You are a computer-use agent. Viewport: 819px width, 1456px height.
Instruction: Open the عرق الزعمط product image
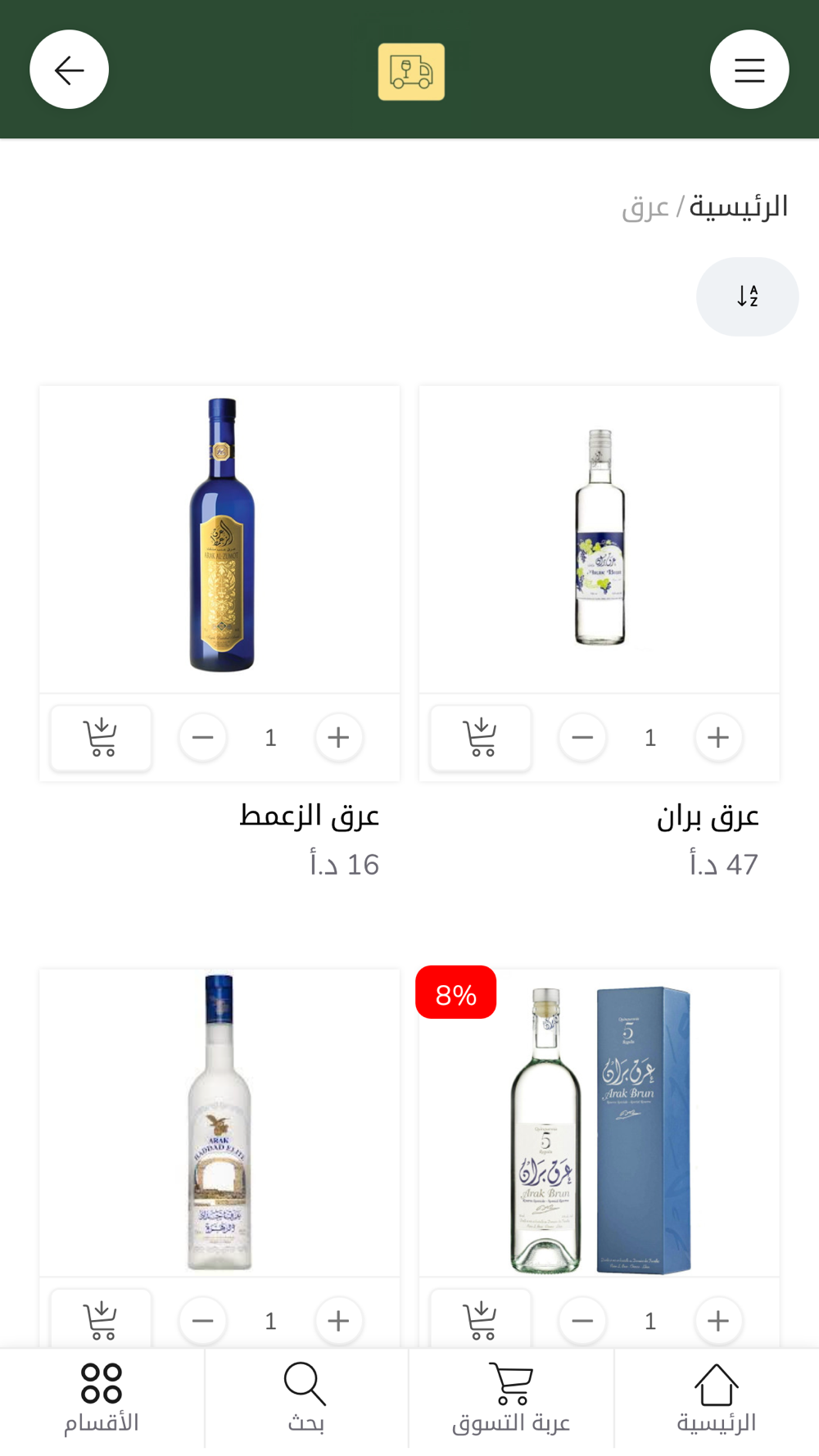(219, 536)
